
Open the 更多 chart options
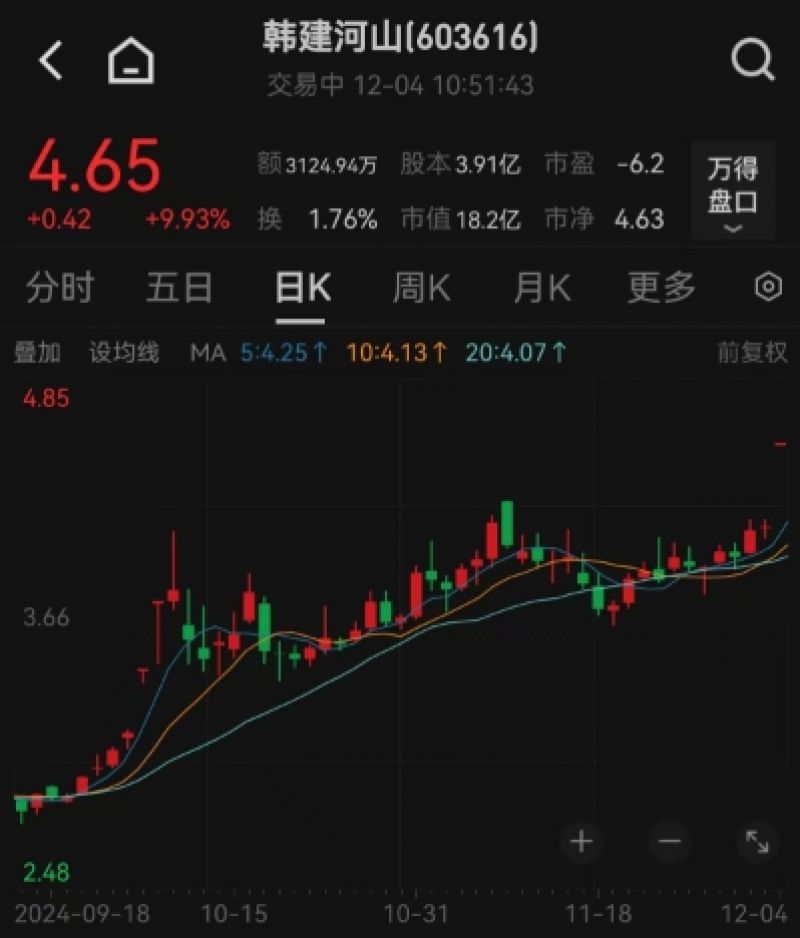pyautogui.click(x=661, y=288)
